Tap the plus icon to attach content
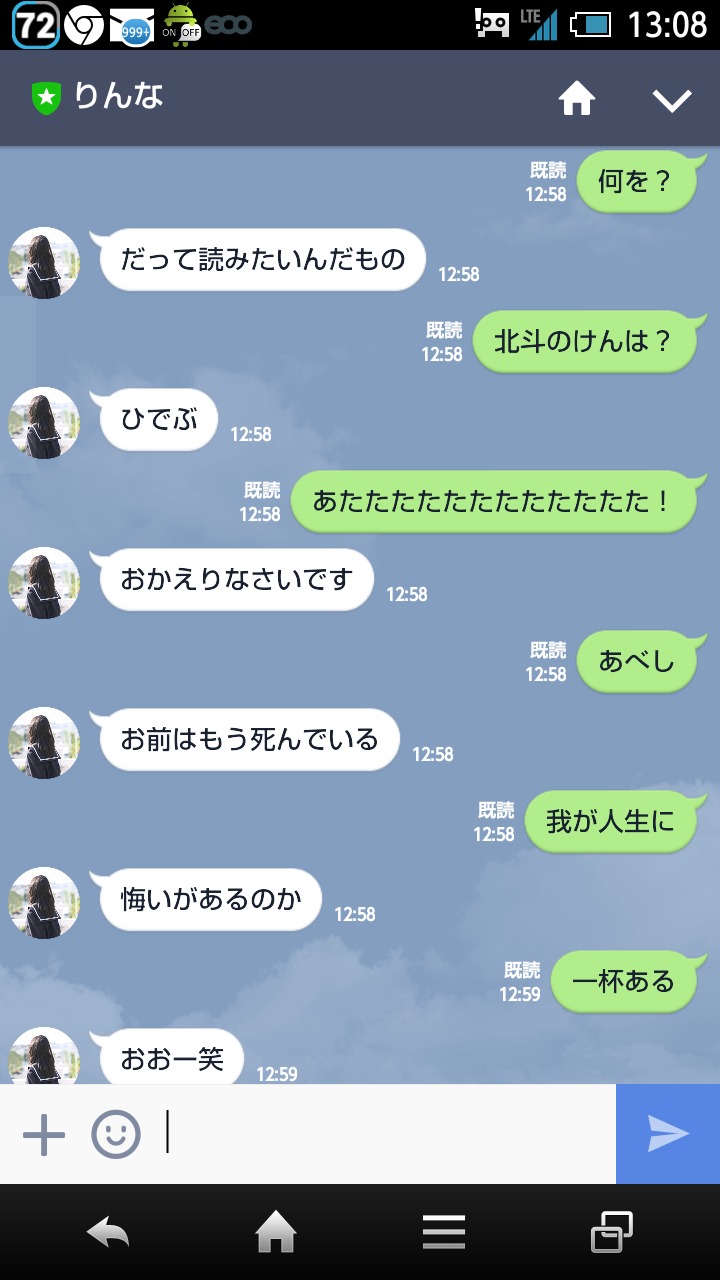Image resolution: width=720 pixels, height=1280 pixels. [44, 1135]
